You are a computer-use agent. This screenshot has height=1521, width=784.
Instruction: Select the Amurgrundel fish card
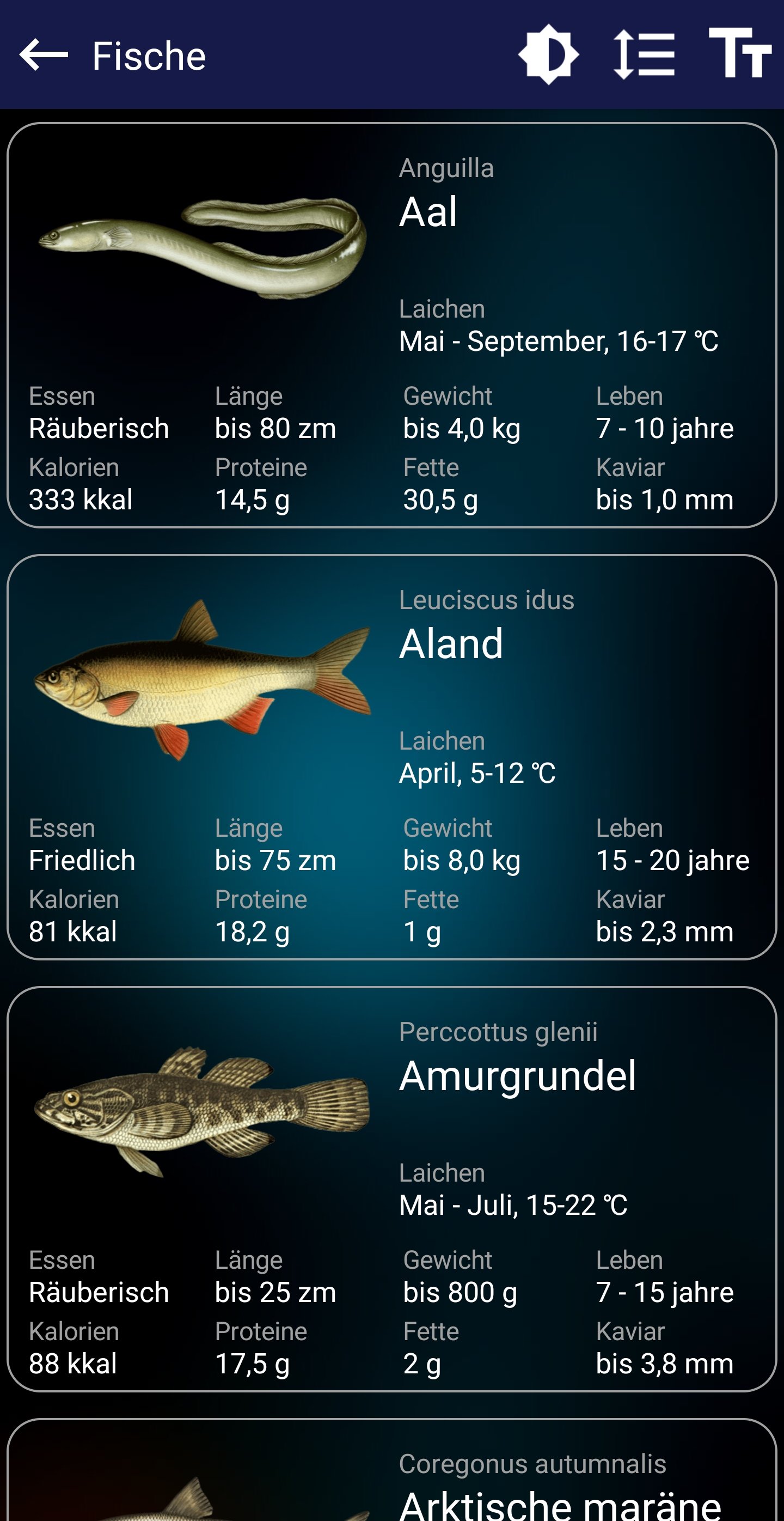tap(391, 1189)
